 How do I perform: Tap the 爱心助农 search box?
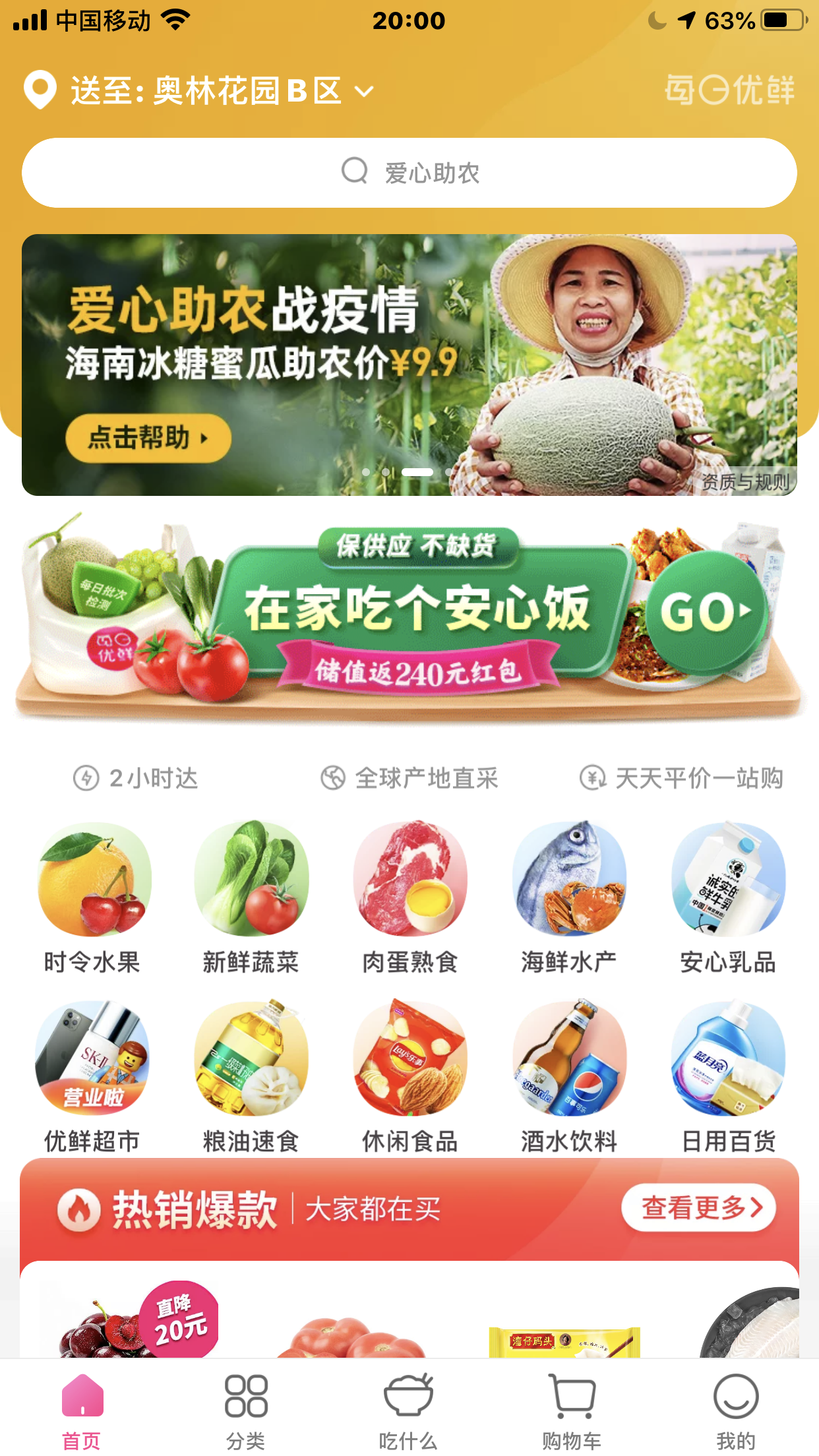tap(409, 173)
